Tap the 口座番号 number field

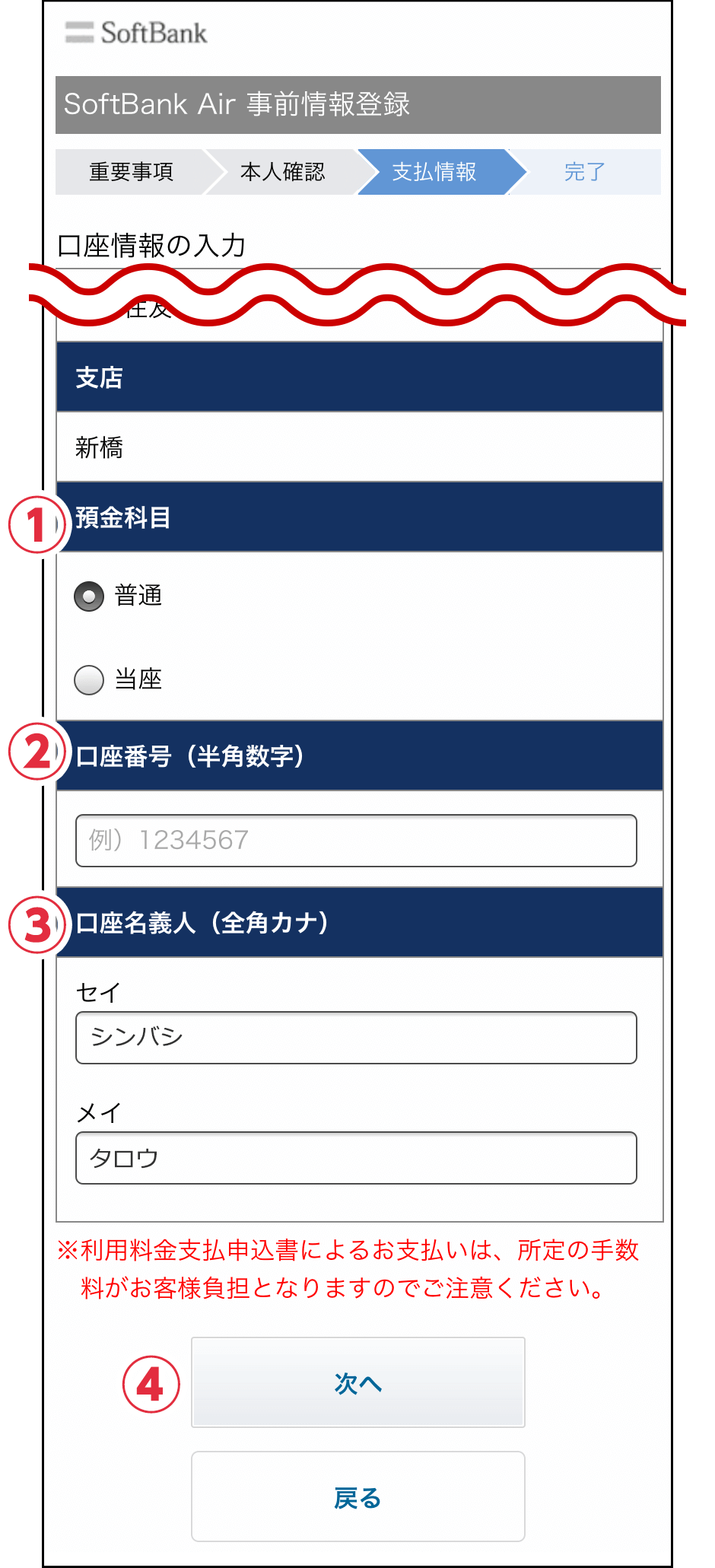pos(356,841)
